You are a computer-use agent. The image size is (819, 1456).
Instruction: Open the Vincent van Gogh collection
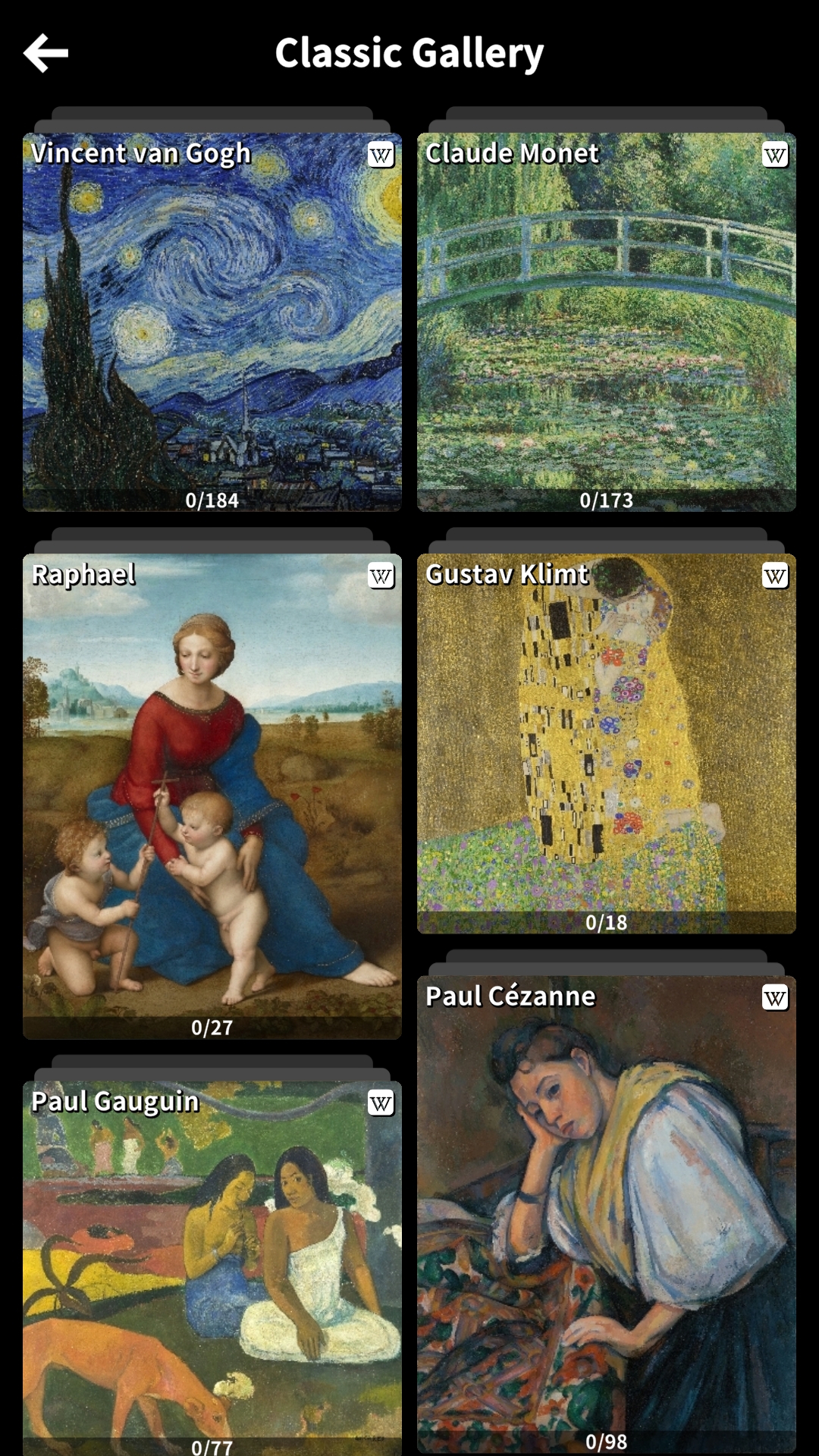[212, 322]
